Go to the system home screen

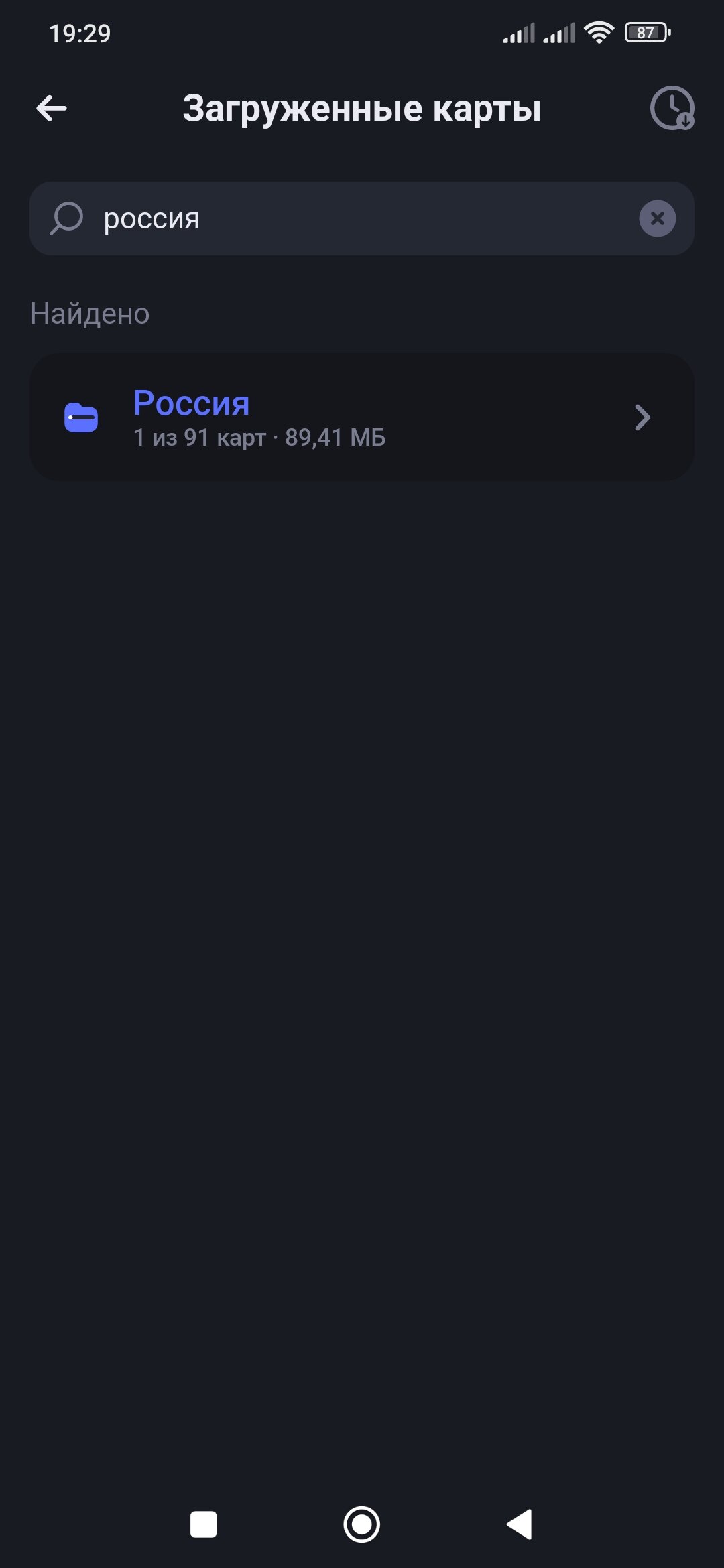coord(362,1524)
